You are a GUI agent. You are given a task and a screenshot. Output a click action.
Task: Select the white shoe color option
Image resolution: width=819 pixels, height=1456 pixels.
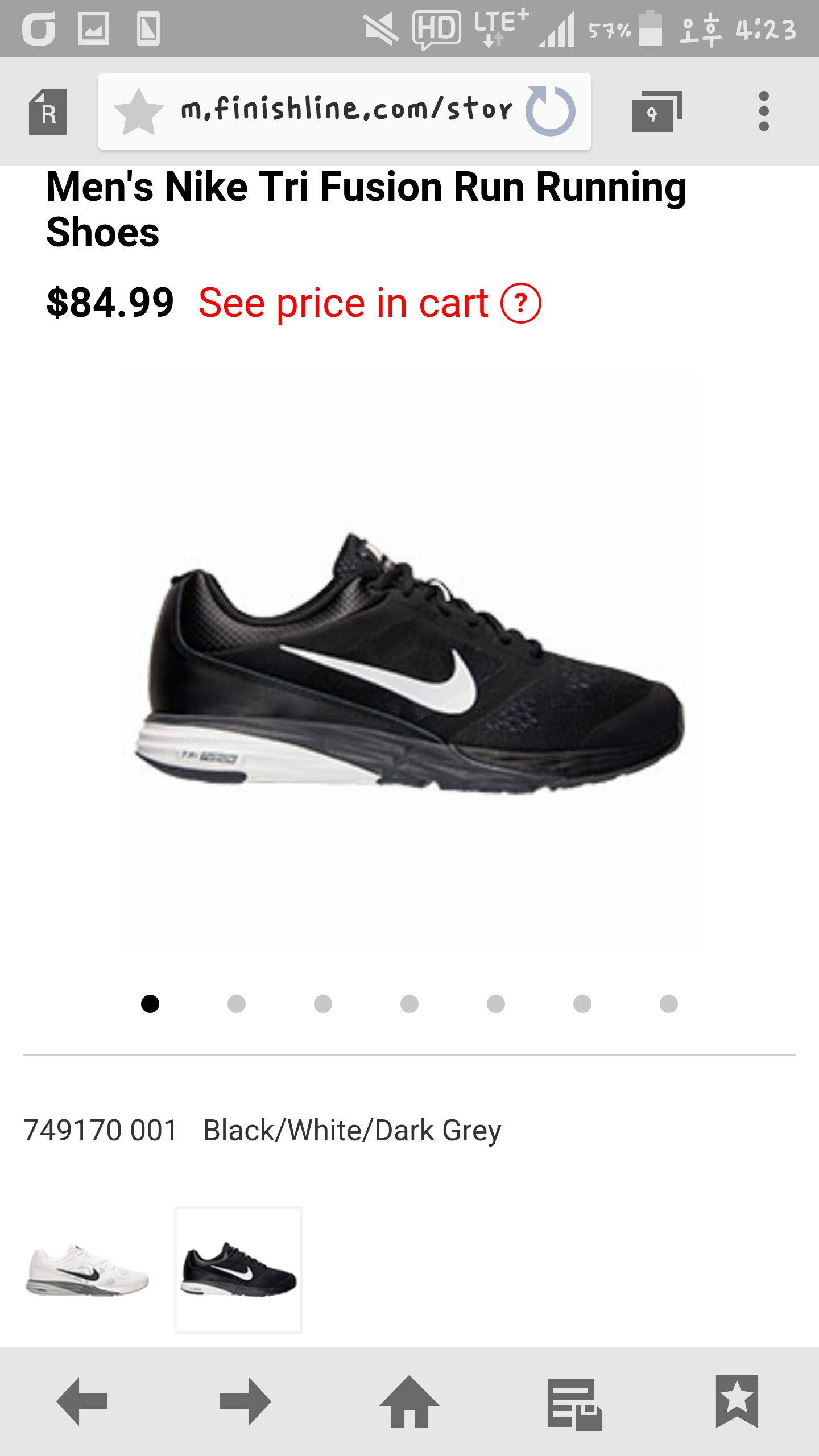[x=88, y=1269]
